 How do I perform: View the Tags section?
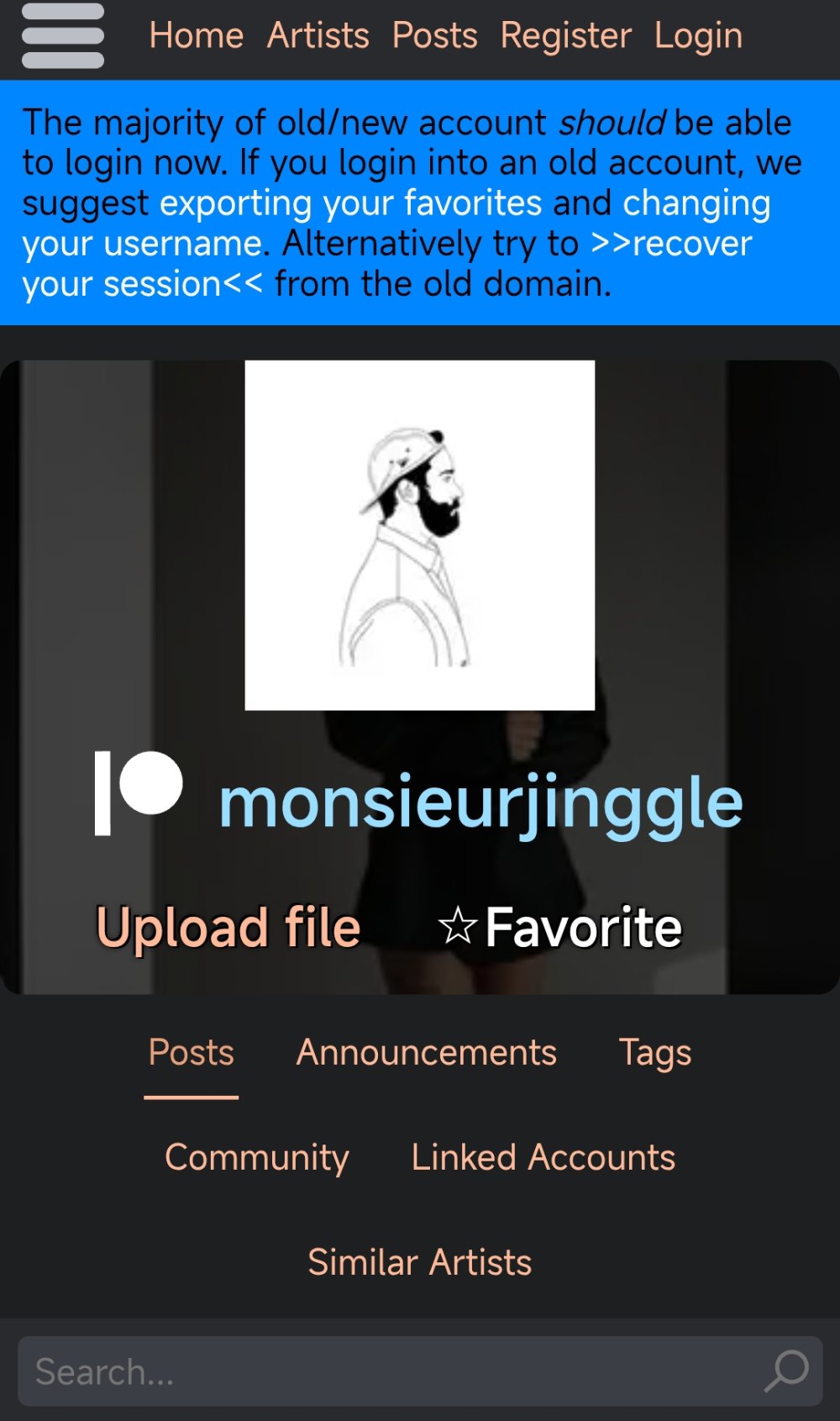655,1052
